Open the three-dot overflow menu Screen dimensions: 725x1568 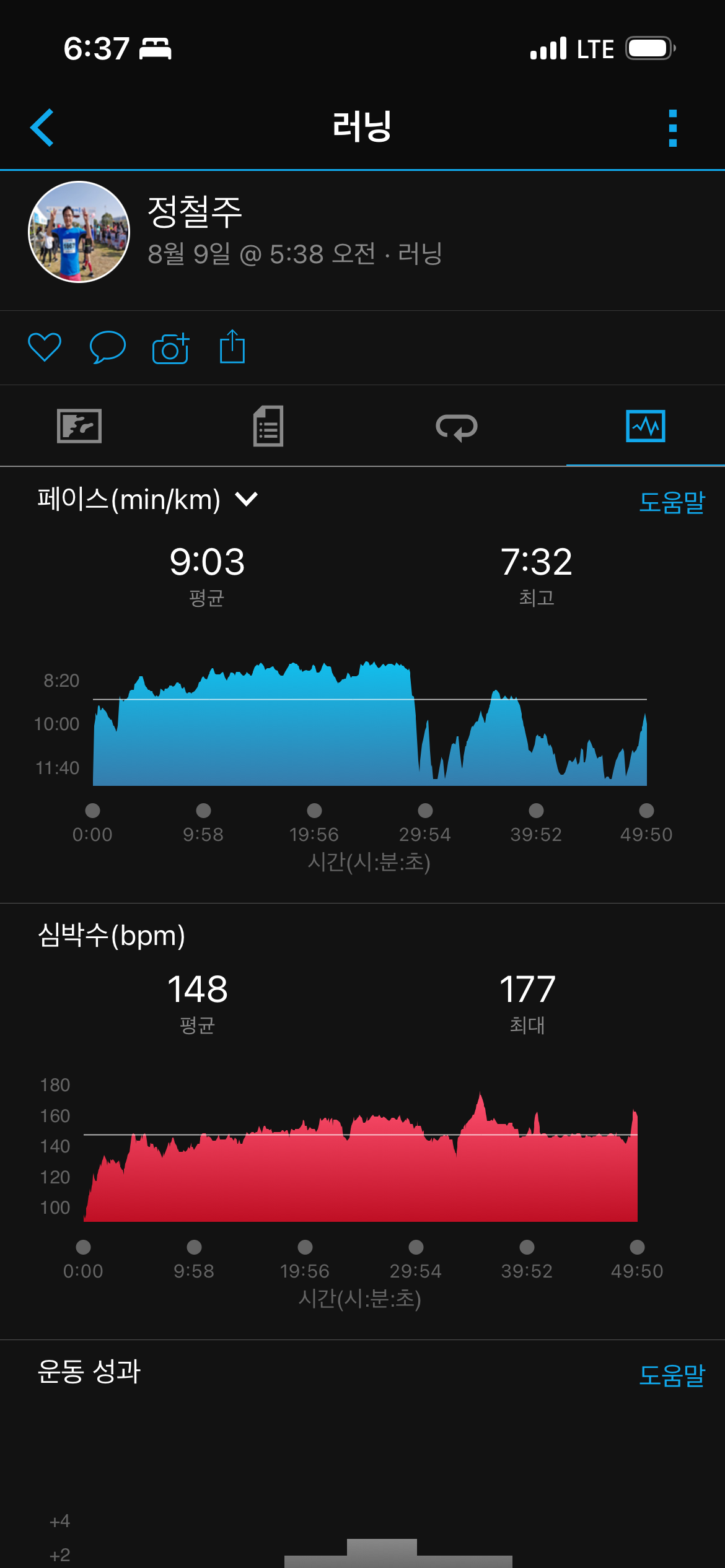[x=673, y=128]
